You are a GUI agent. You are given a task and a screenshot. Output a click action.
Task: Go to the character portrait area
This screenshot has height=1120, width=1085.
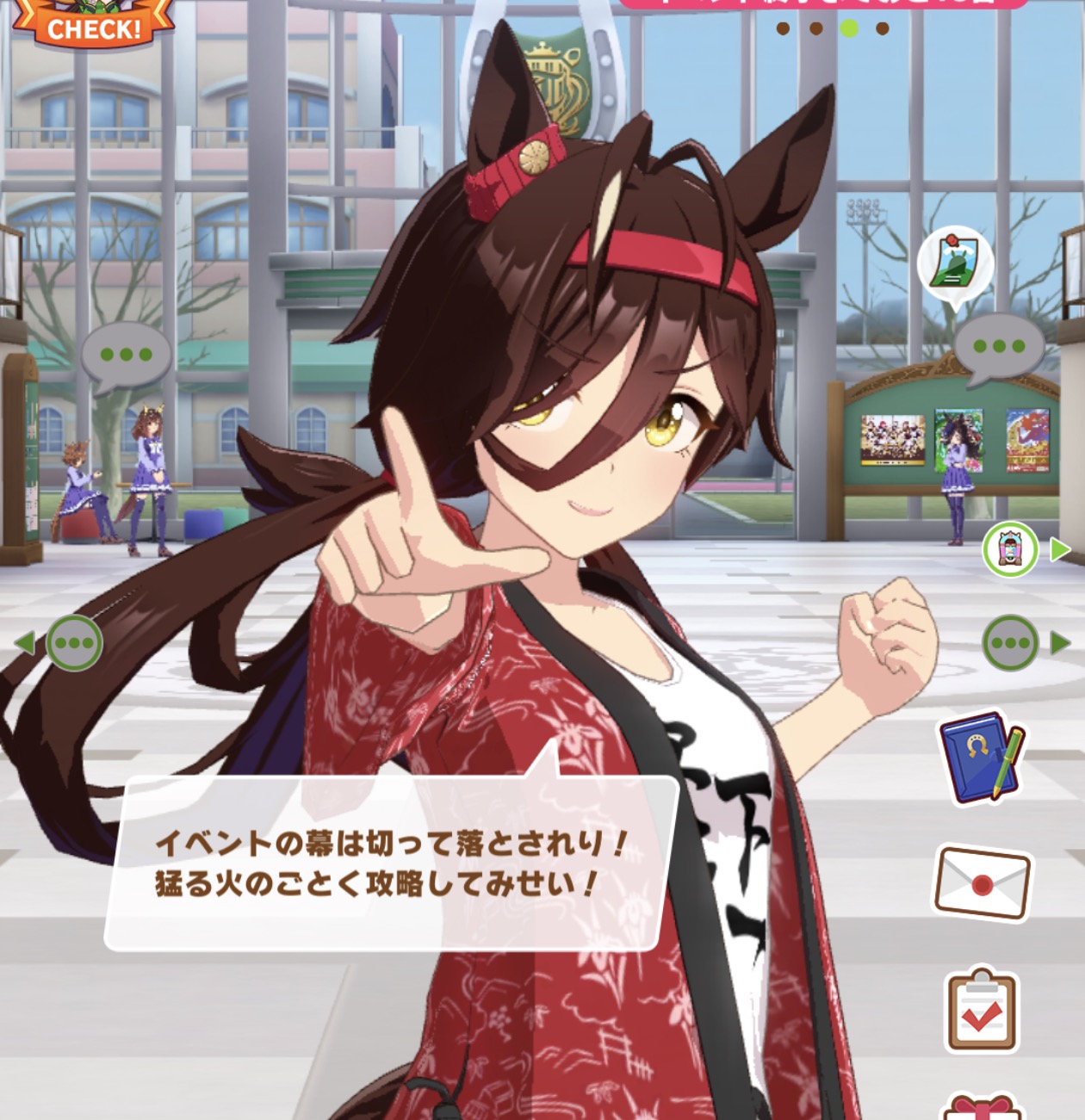pos(1011,549)
